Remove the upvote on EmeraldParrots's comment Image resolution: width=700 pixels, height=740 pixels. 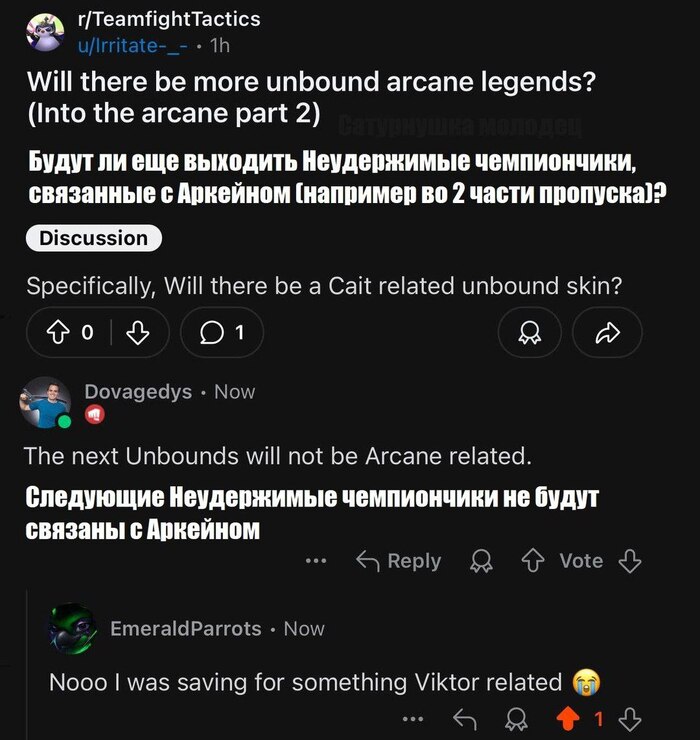pyautogui.click(x=567, y=718)
